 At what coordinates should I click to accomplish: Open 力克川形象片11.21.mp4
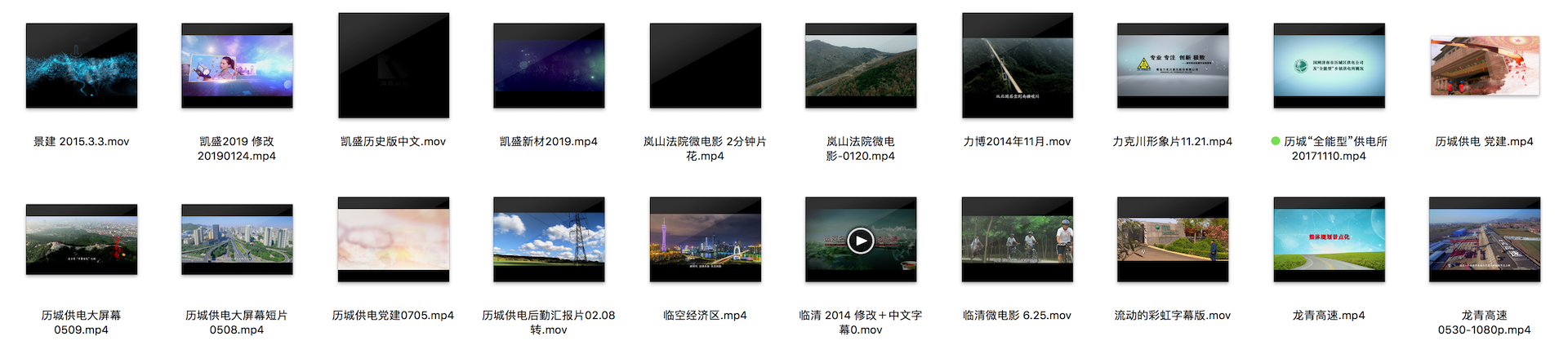1173,66
